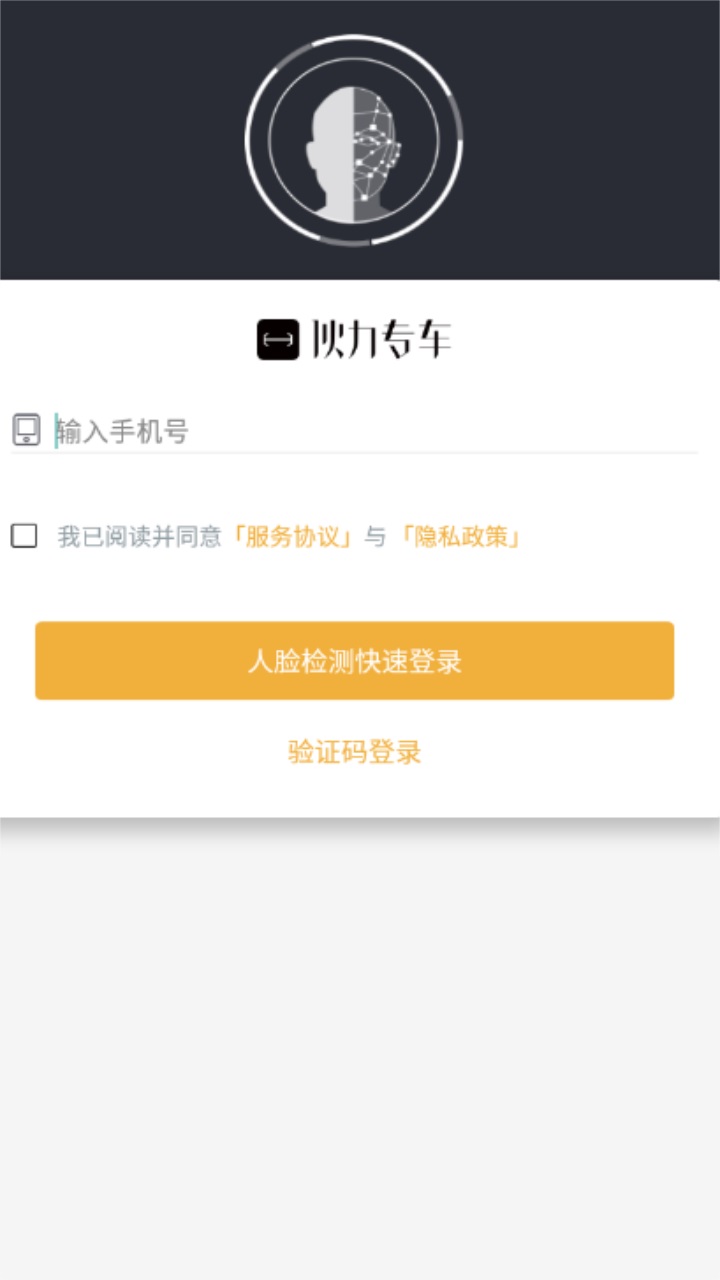Screen dimensions: 720x1280
Task: Open the 隐私政策 link
Action: (x=459, y=537)
